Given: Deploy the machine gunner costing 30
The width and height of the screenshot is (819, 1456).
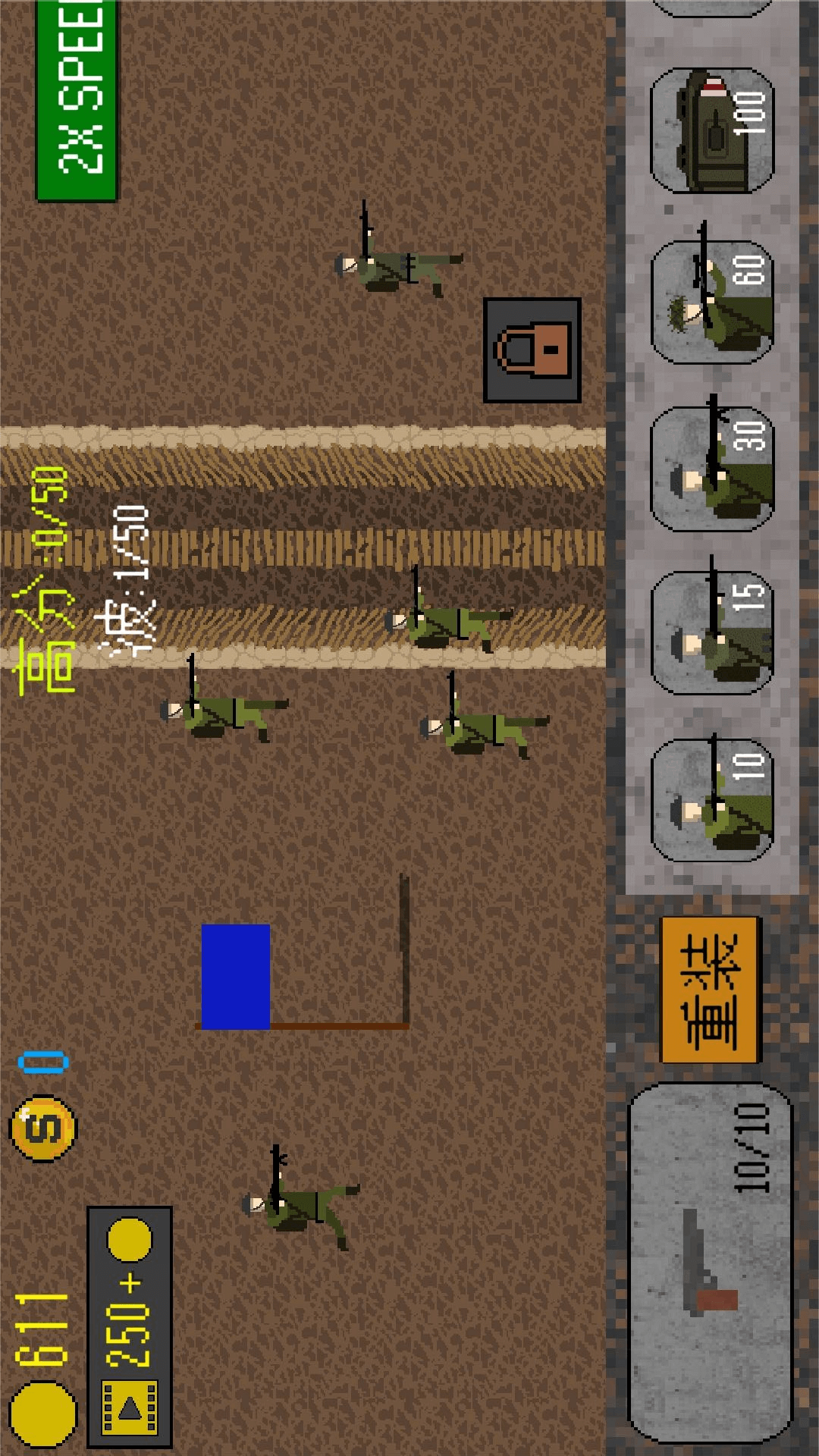Looking at the screenshot, I should click(x=712, y=468).
